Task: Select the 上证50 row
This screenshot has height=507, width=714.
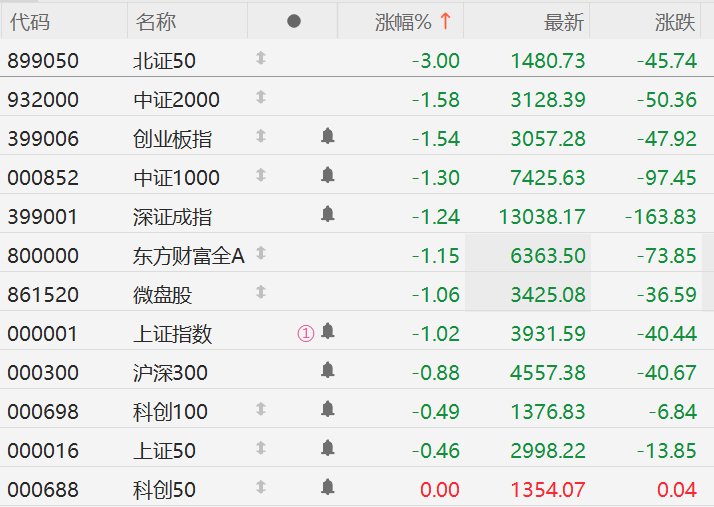Action: coord(164,450)
